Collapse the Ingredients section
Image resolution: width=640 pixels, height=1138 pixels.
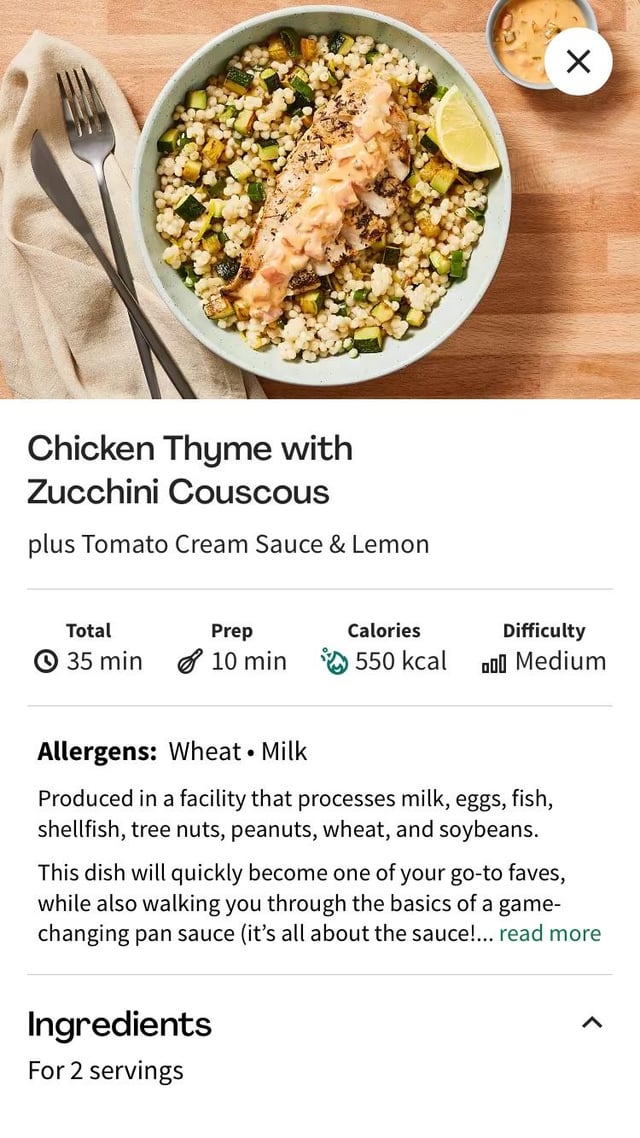coord(591,1022)
